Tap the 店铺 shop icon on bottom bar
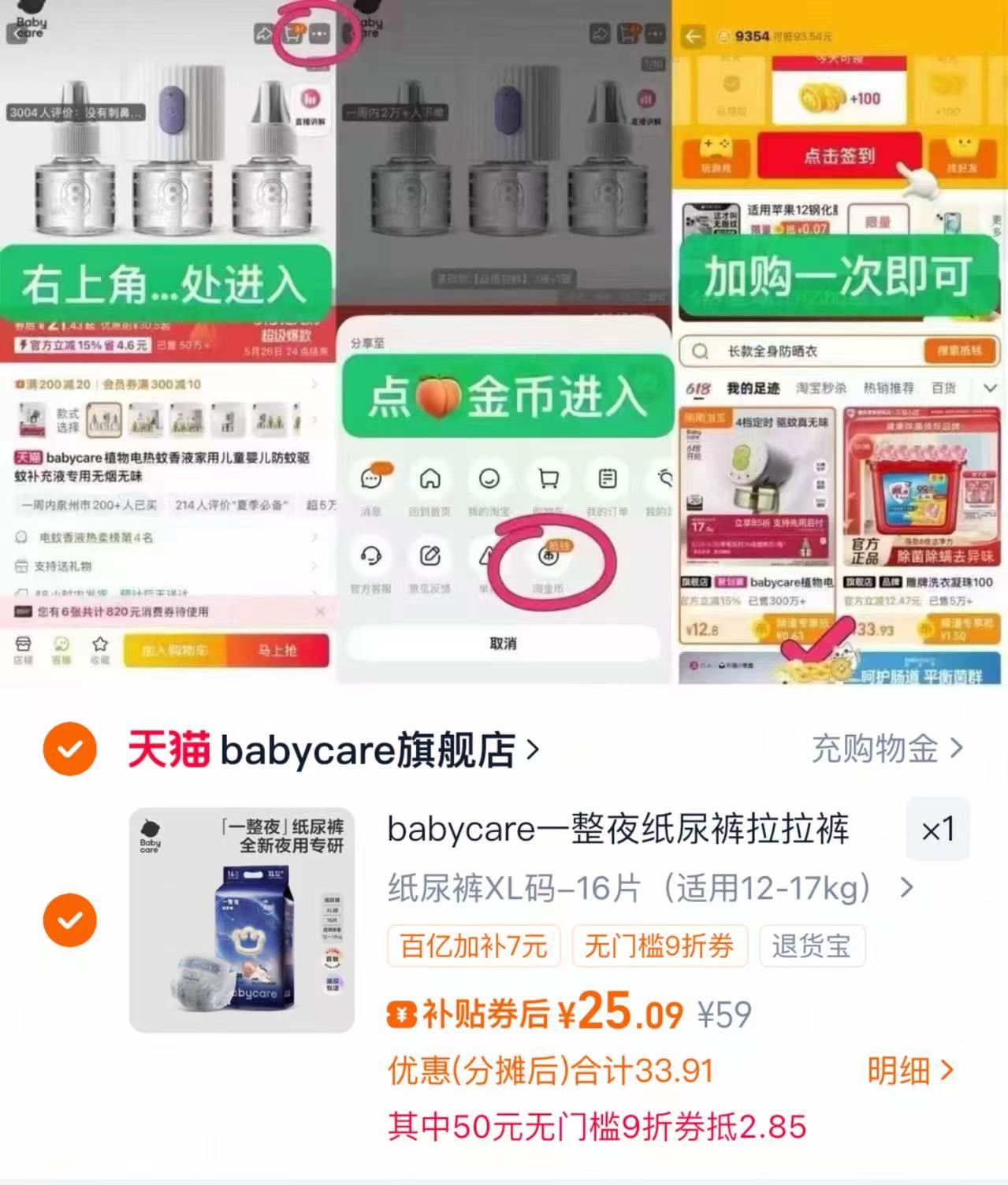Image resolution: width=1008 pixels, height=1185 pixels. point(21,648)
